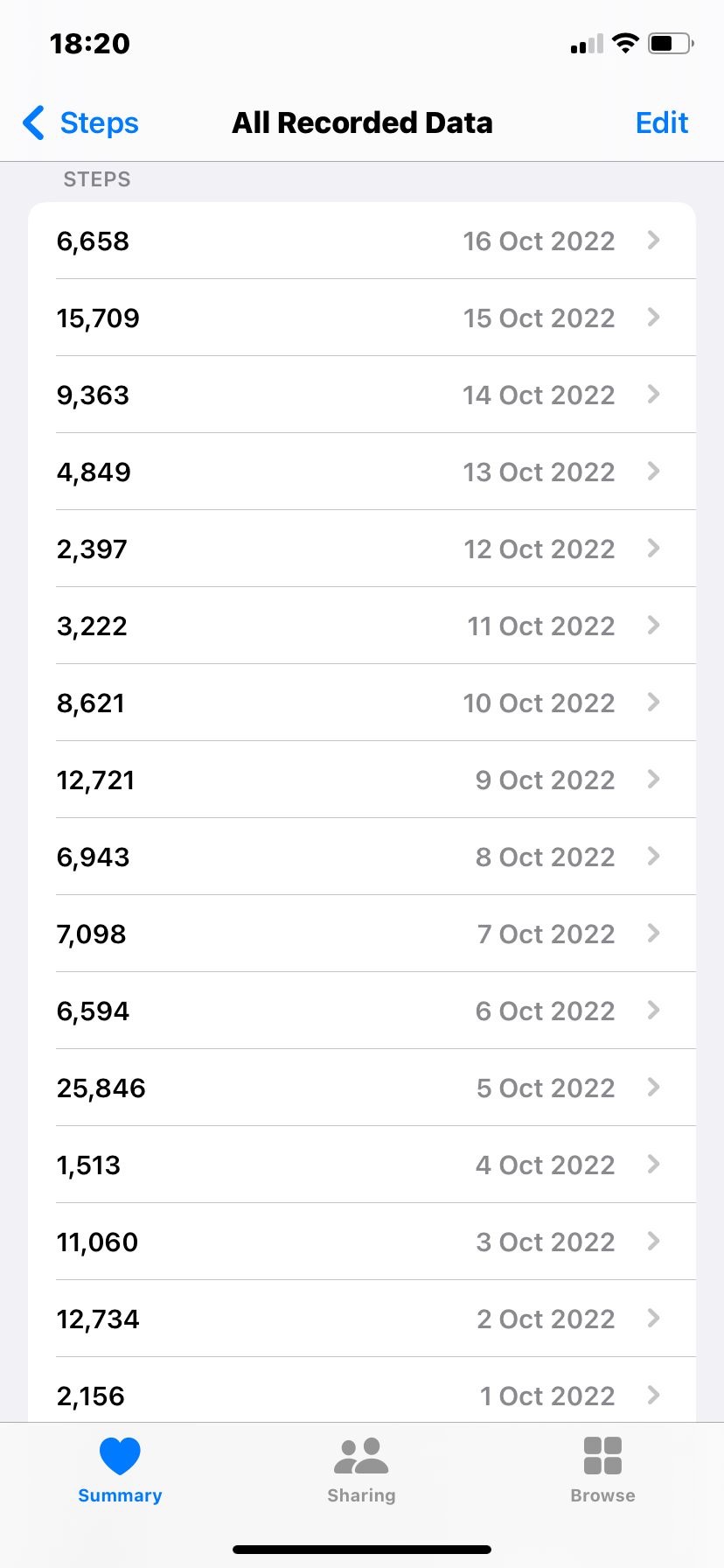Open the 8 Oct 2022 entry
This screenshot has width=724, height=1568.
362,857
